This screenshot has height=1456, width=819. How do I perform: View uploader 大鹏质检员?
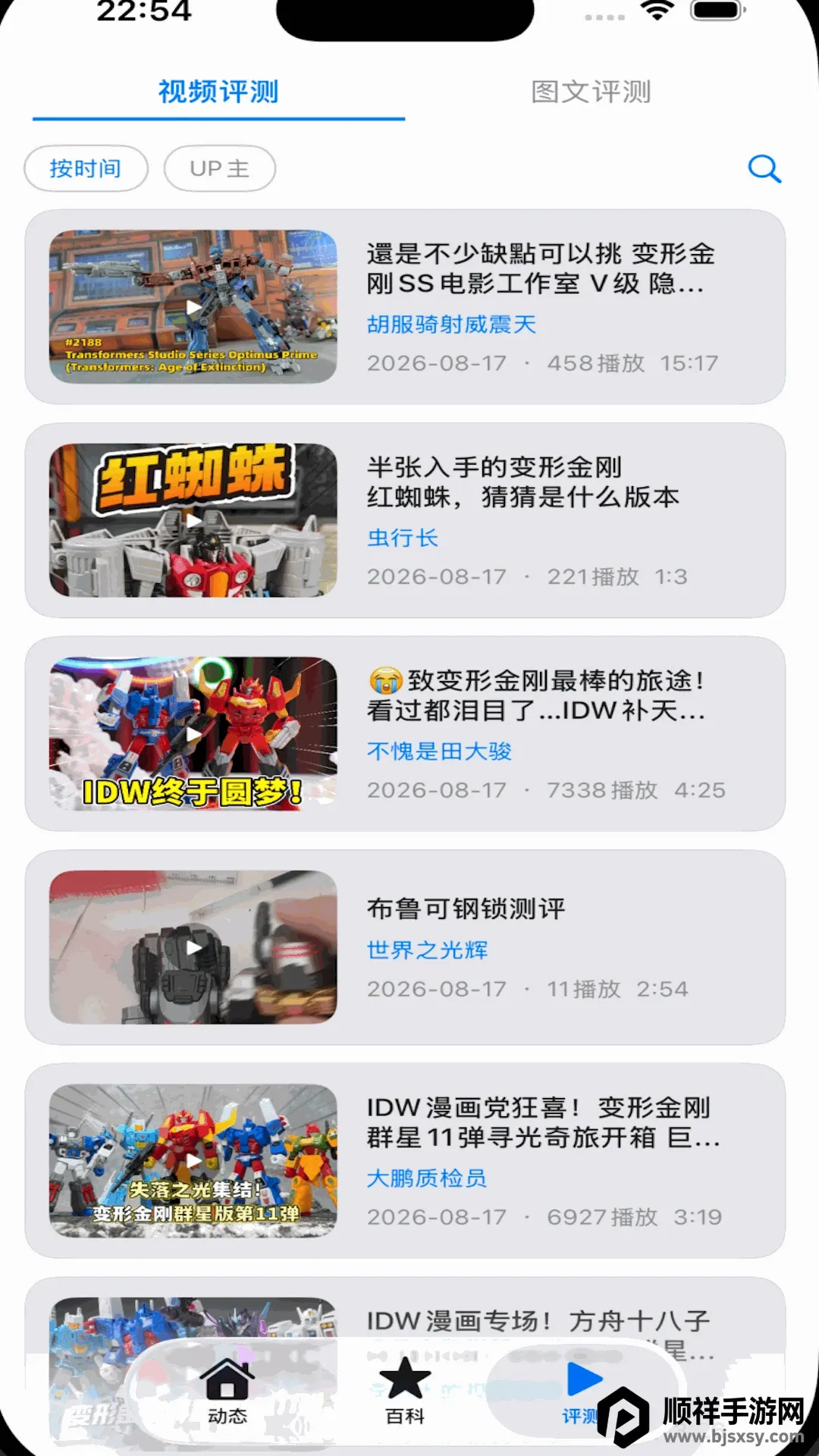click(427, 1178)
